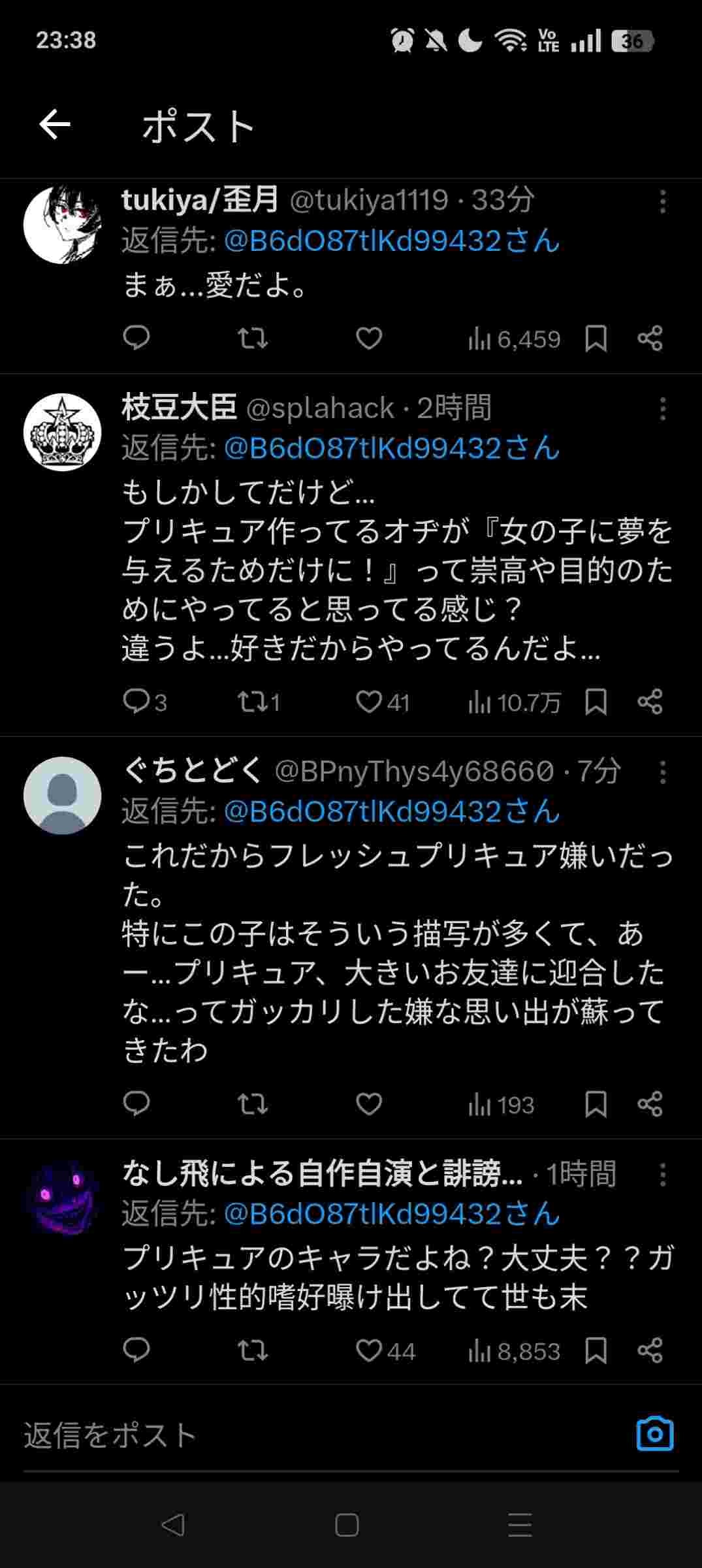702x1568 pixels.
Task: Open more options on tukiya/歪月's reply
Action: click(662, 202)
